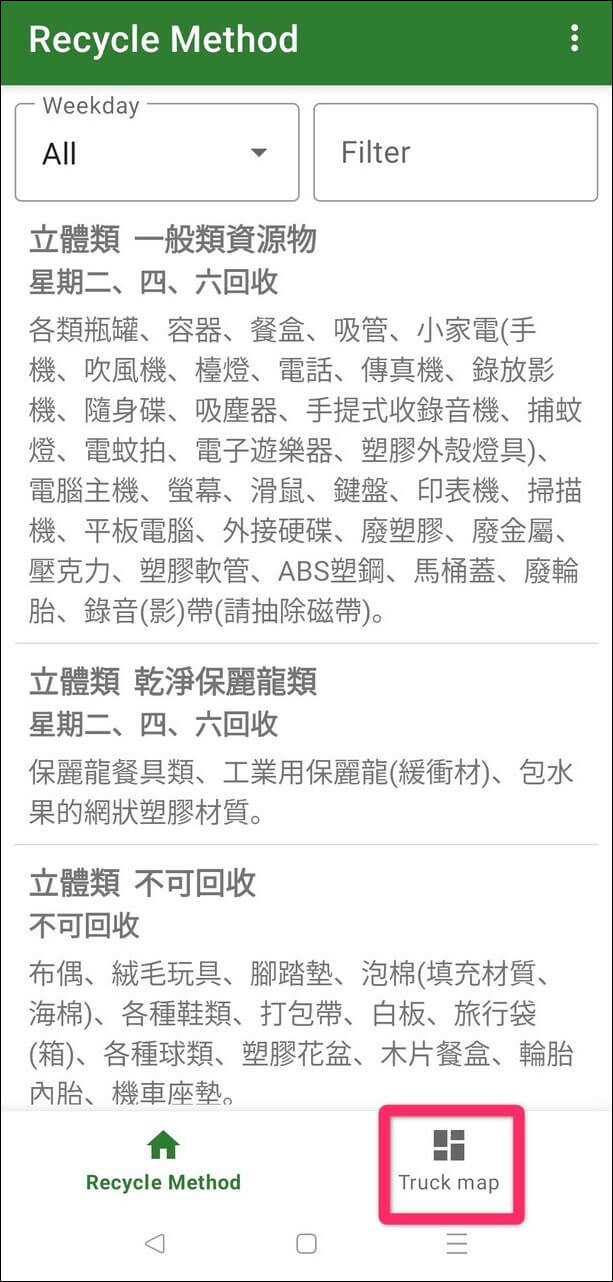Select the Recycle Method tab
The height and width of the screenshot is (1282, 613).
(163, 1161)
